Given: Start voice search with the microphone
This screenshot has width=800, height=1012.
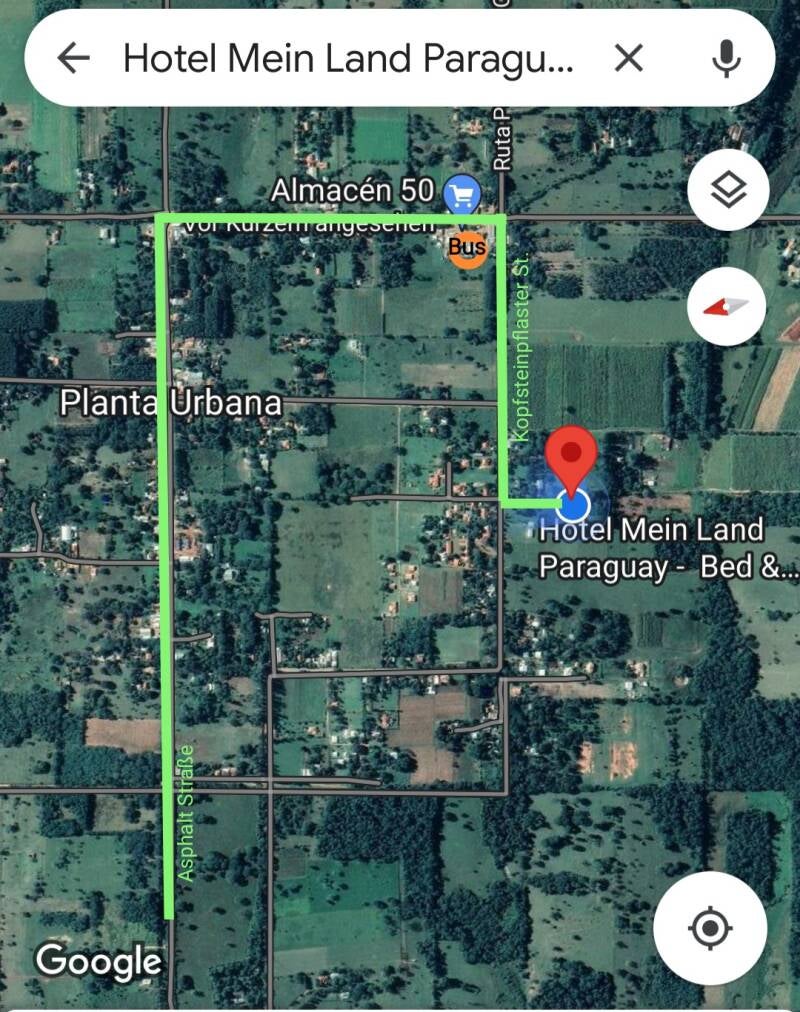Looking at the screenshot, I should 727,60.
